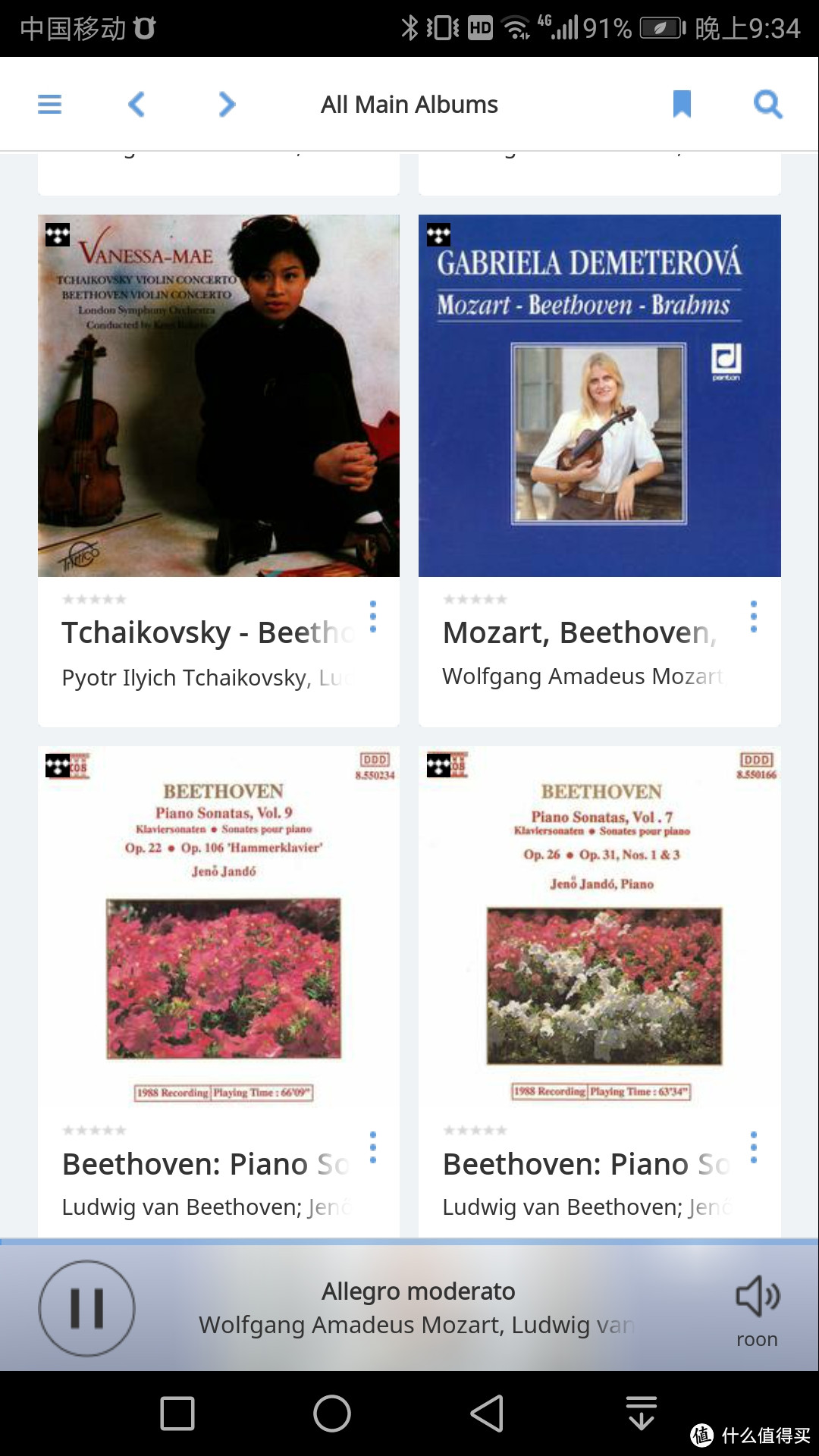This screenshot has width=819, height=1456.
Task: Open the Vanessa-Mae Tchaikovsky album cover
Action: coord(218,396)
